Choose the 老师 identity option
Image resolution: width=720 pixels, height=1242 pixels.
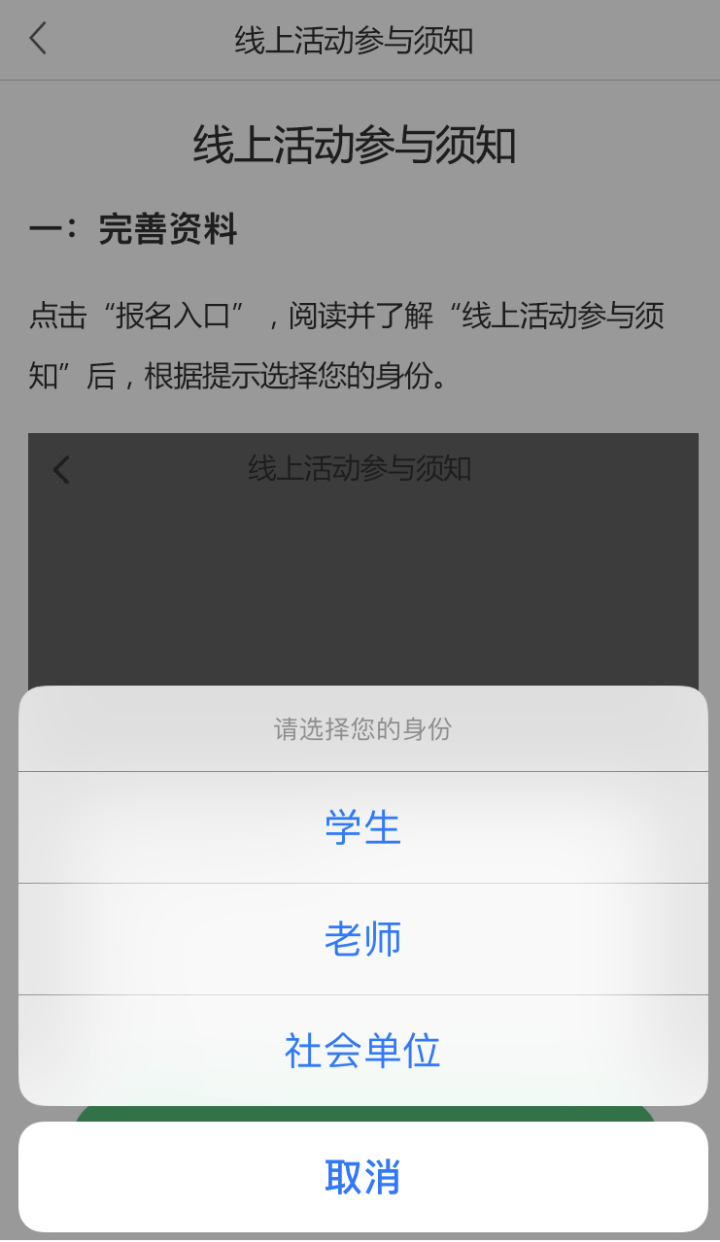362,939
